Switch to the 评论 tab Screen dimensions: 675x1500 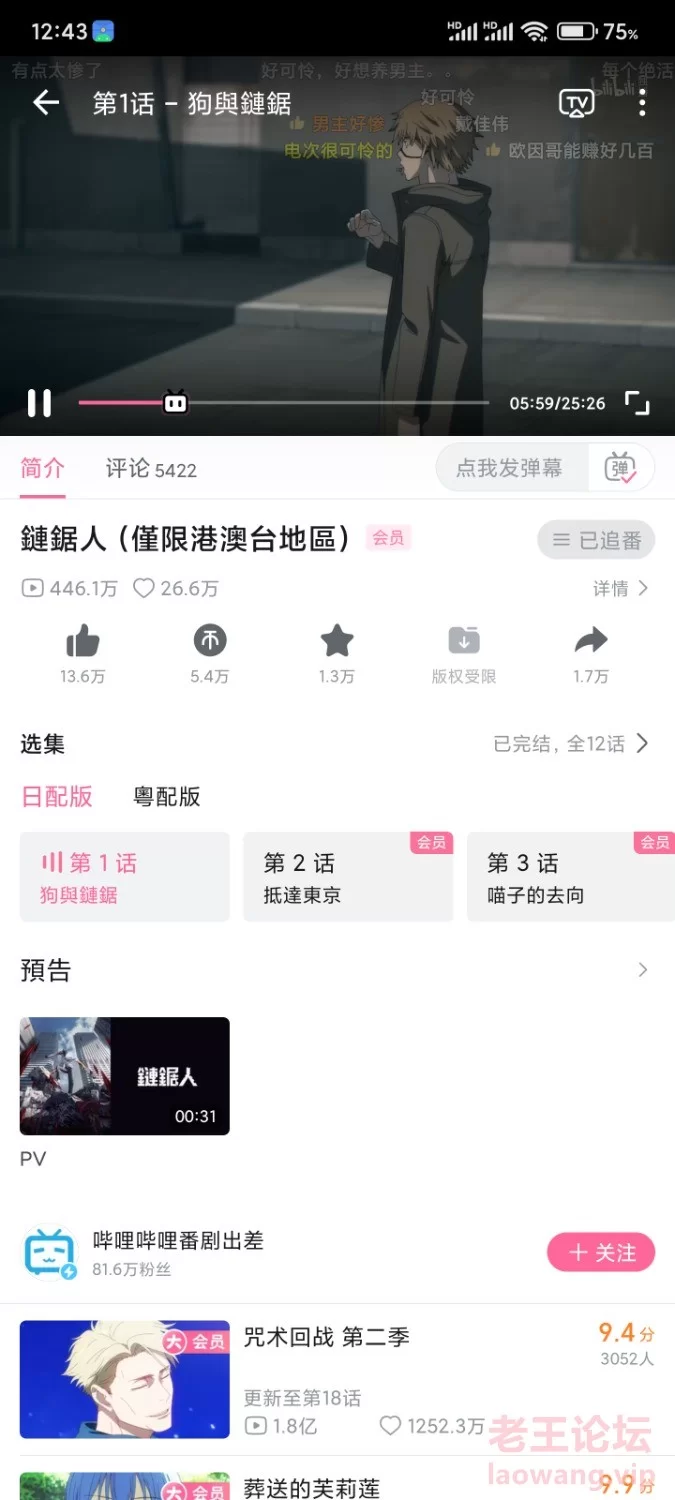point(151,469)
